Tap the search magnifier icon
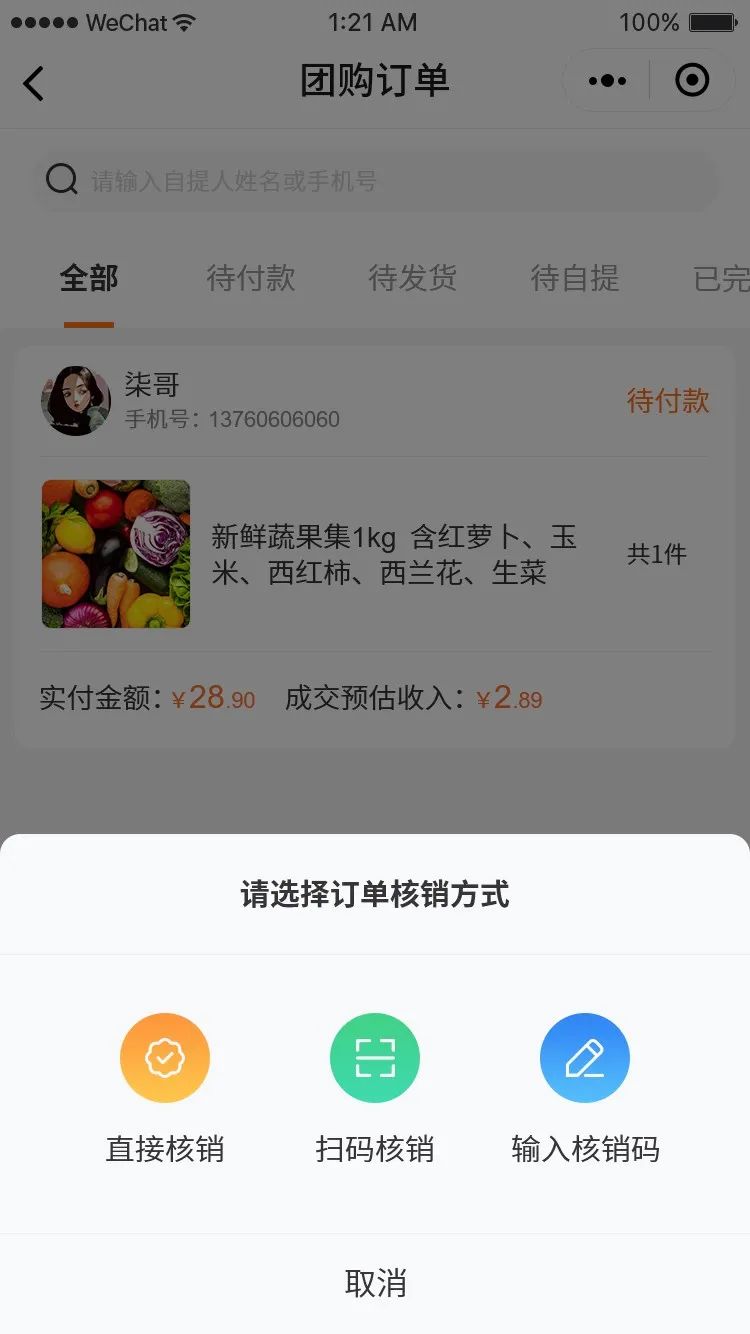750x1334 pixels. (x=61, y=178)
